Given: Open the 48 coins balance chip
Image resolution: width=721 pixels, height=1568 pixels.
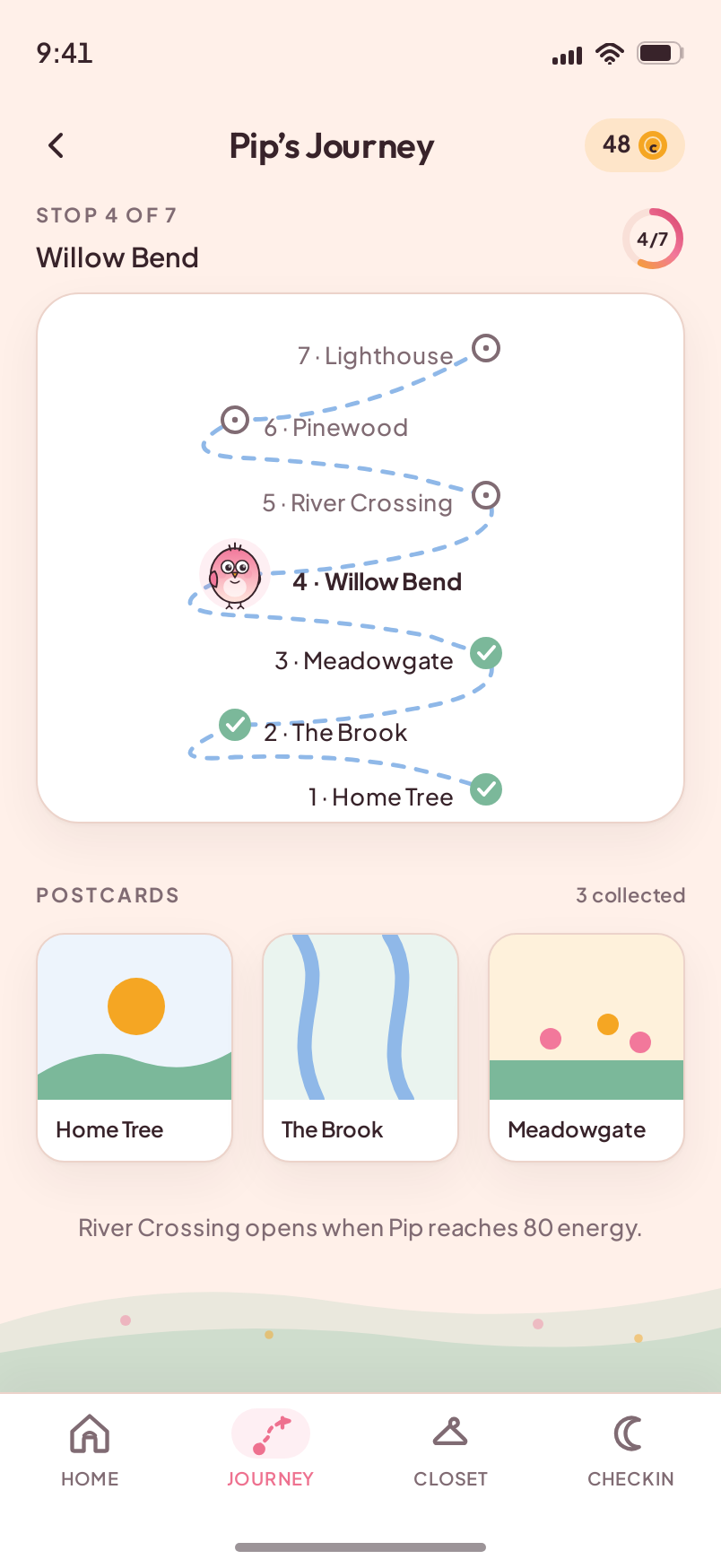Looking at the screenshot, I should [x=634, y=144].
